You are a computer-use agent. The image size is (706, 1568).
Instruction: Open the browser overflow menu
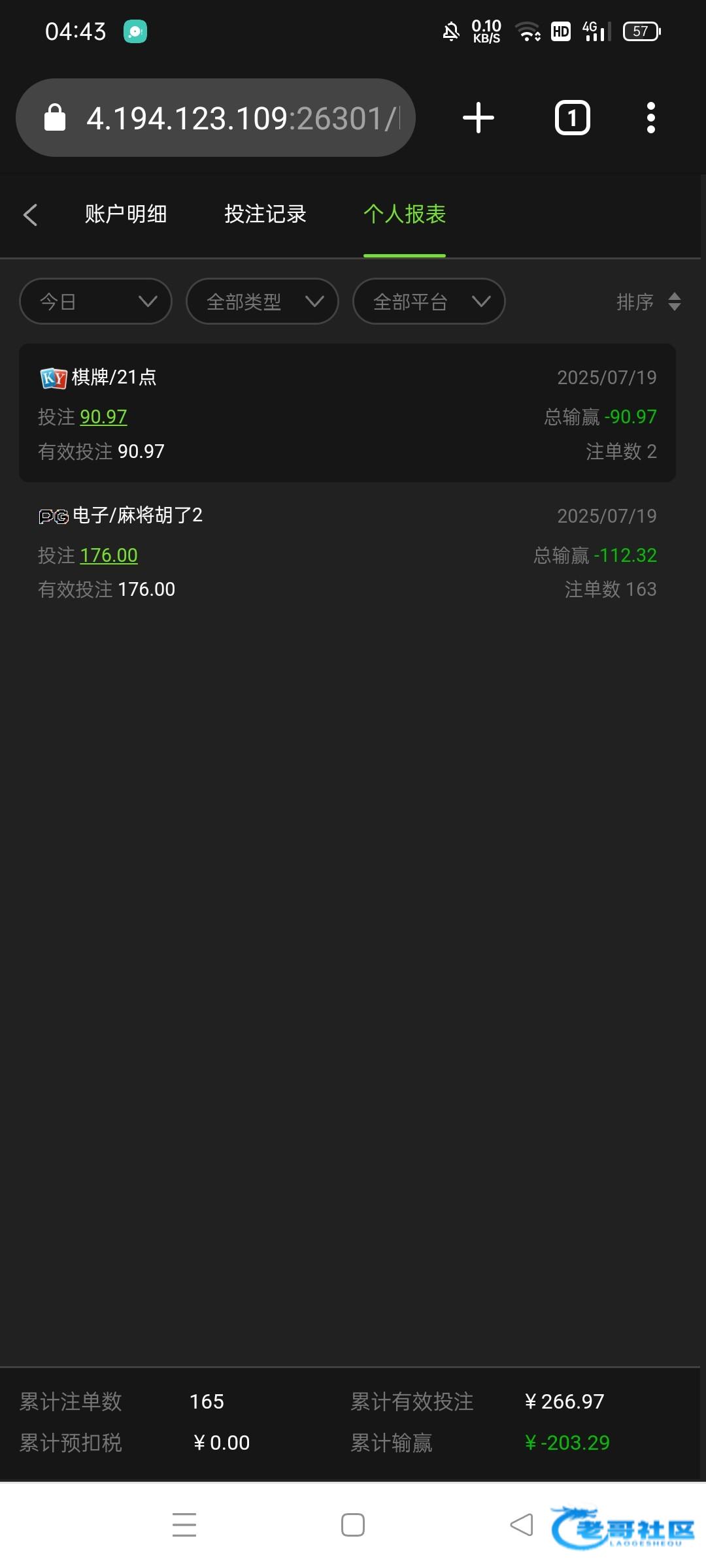click(650, 118)
